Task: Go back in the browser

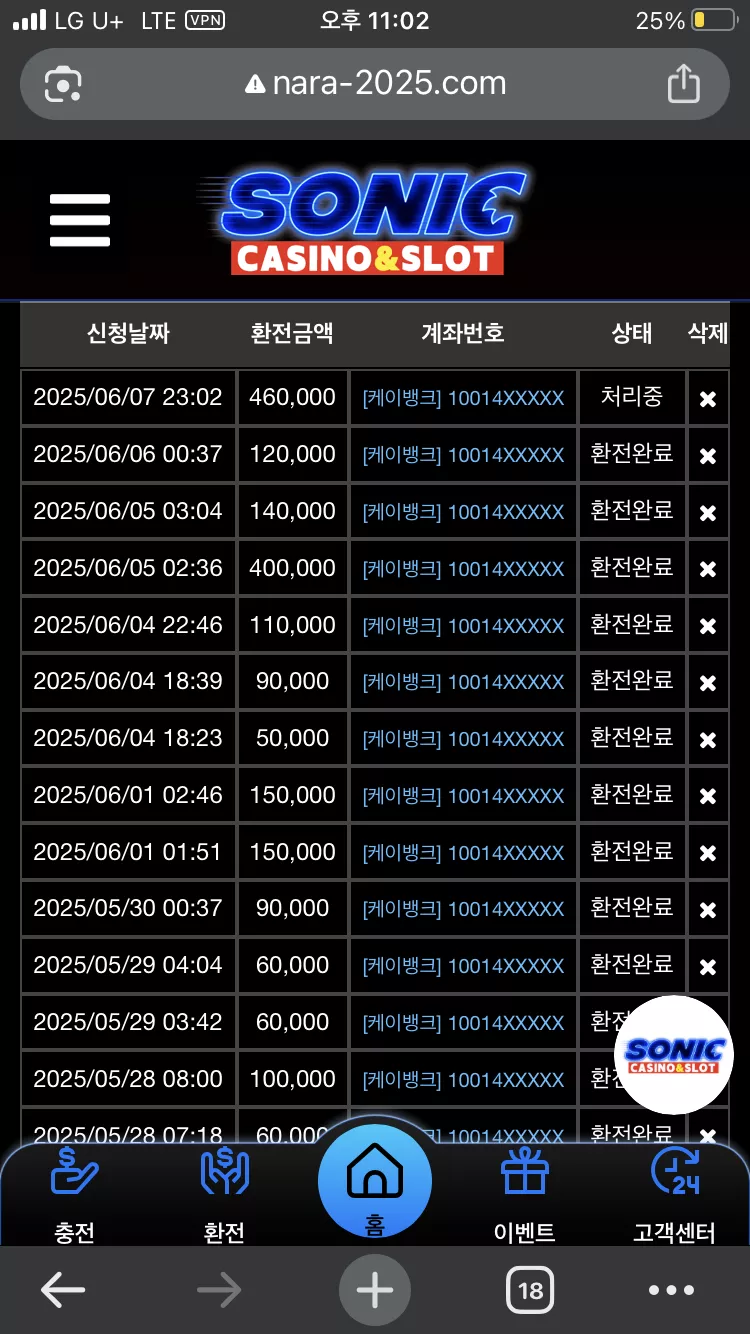Action: pos(62,1290)
